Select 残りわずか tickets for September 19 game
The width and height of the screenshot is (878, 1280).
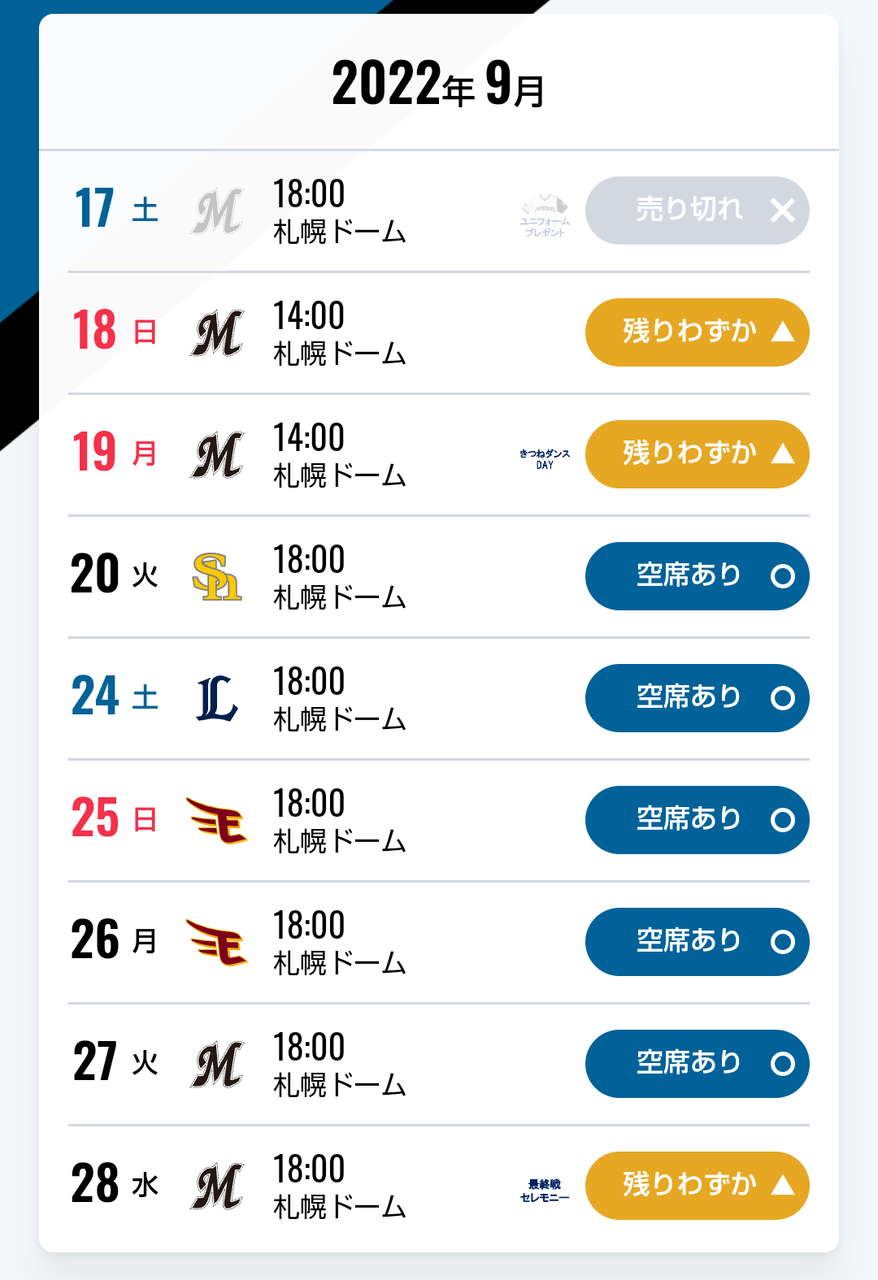point(697,454)
